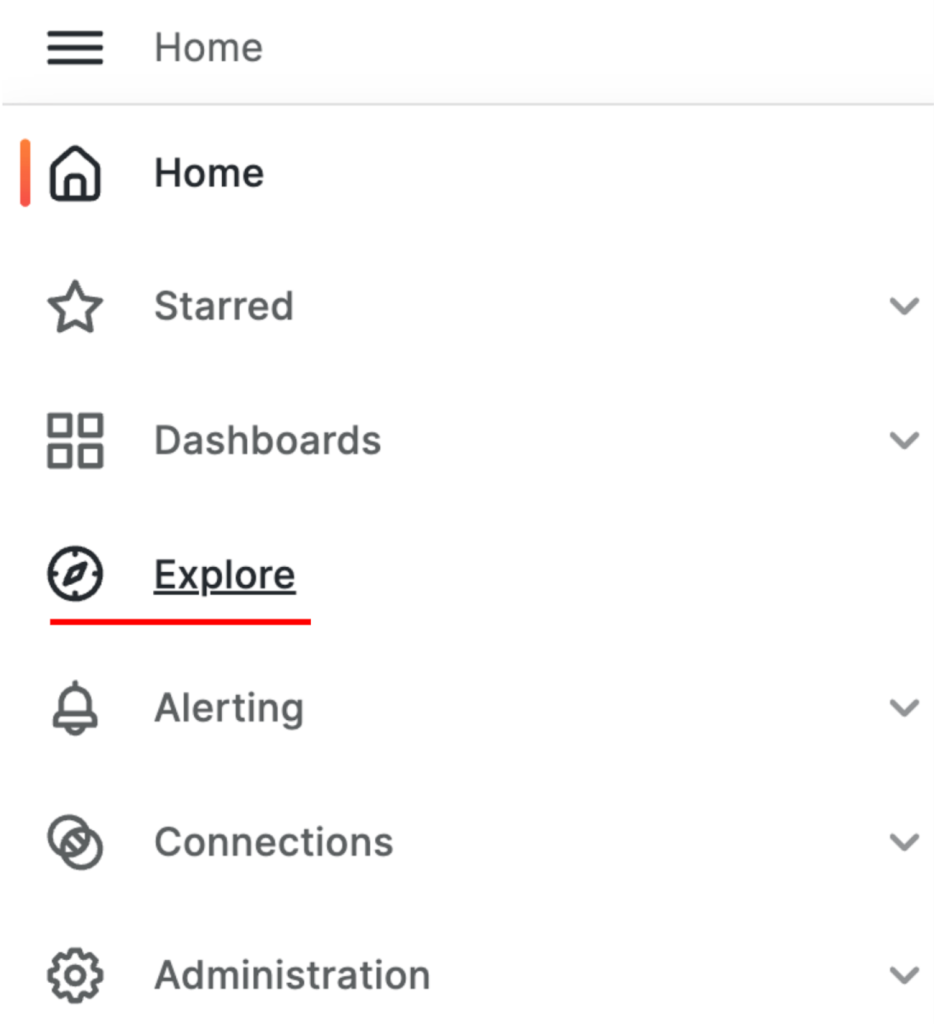Expand the Dashboards chevron
The width and height of the screenshot is (934, 1024).
pyautogui.click(x=903, y=440)
